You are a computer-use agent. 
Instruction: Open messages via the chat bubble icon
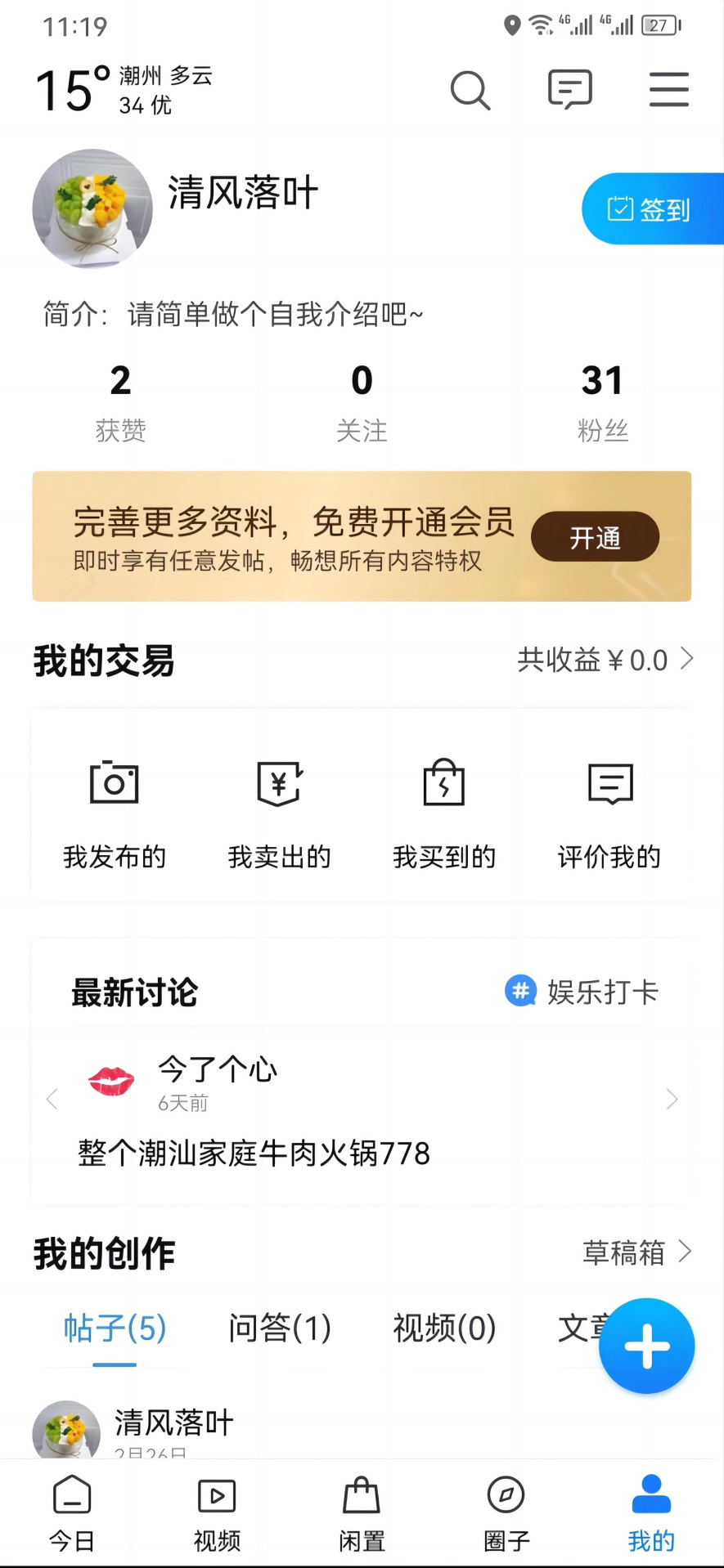pos(570,90)
